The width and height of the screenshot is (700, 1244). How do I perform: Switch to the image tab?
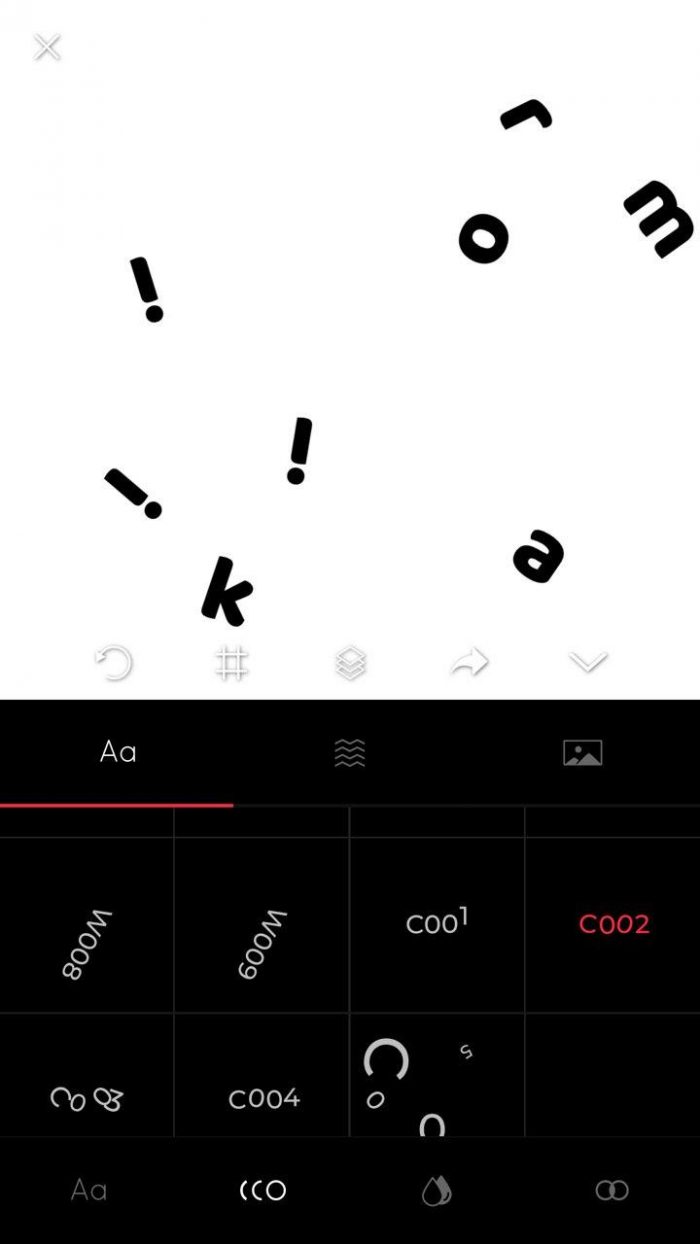[582, 752]
